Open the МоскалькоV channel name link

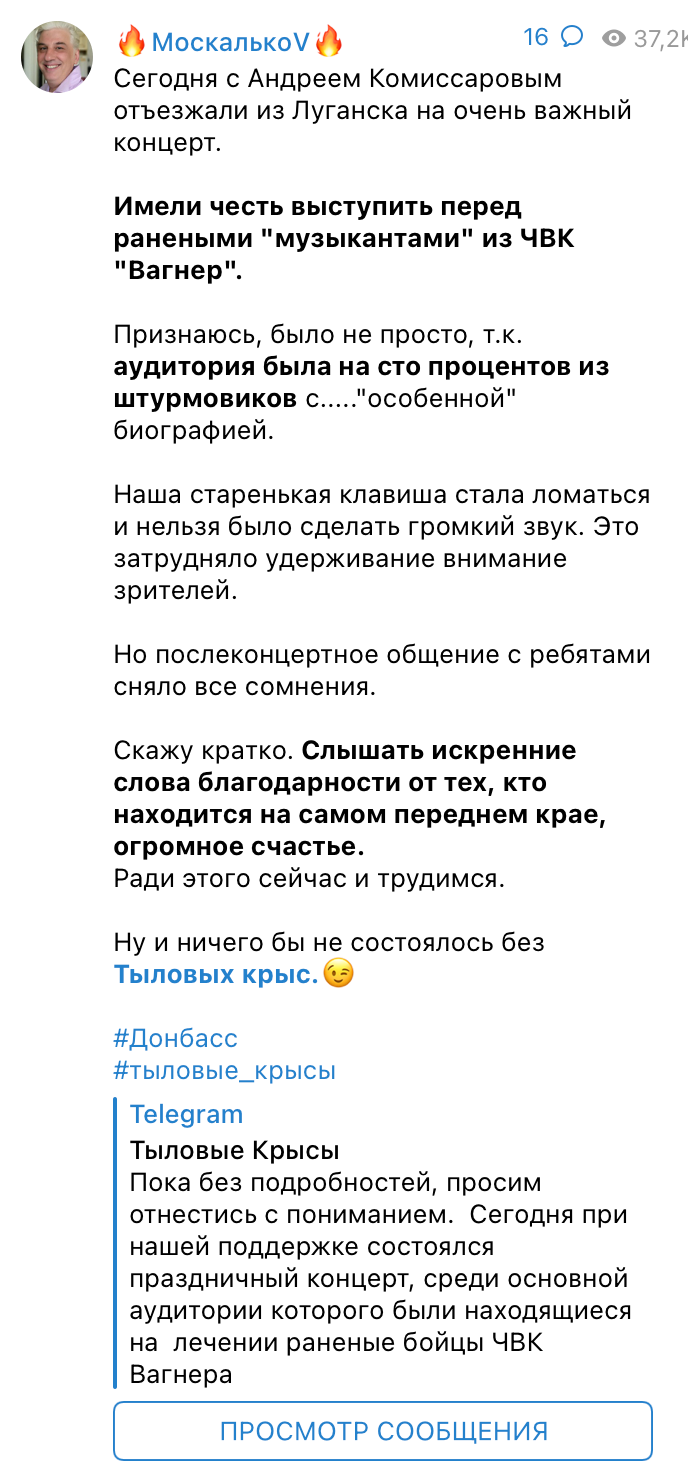(x=230, y=42)
